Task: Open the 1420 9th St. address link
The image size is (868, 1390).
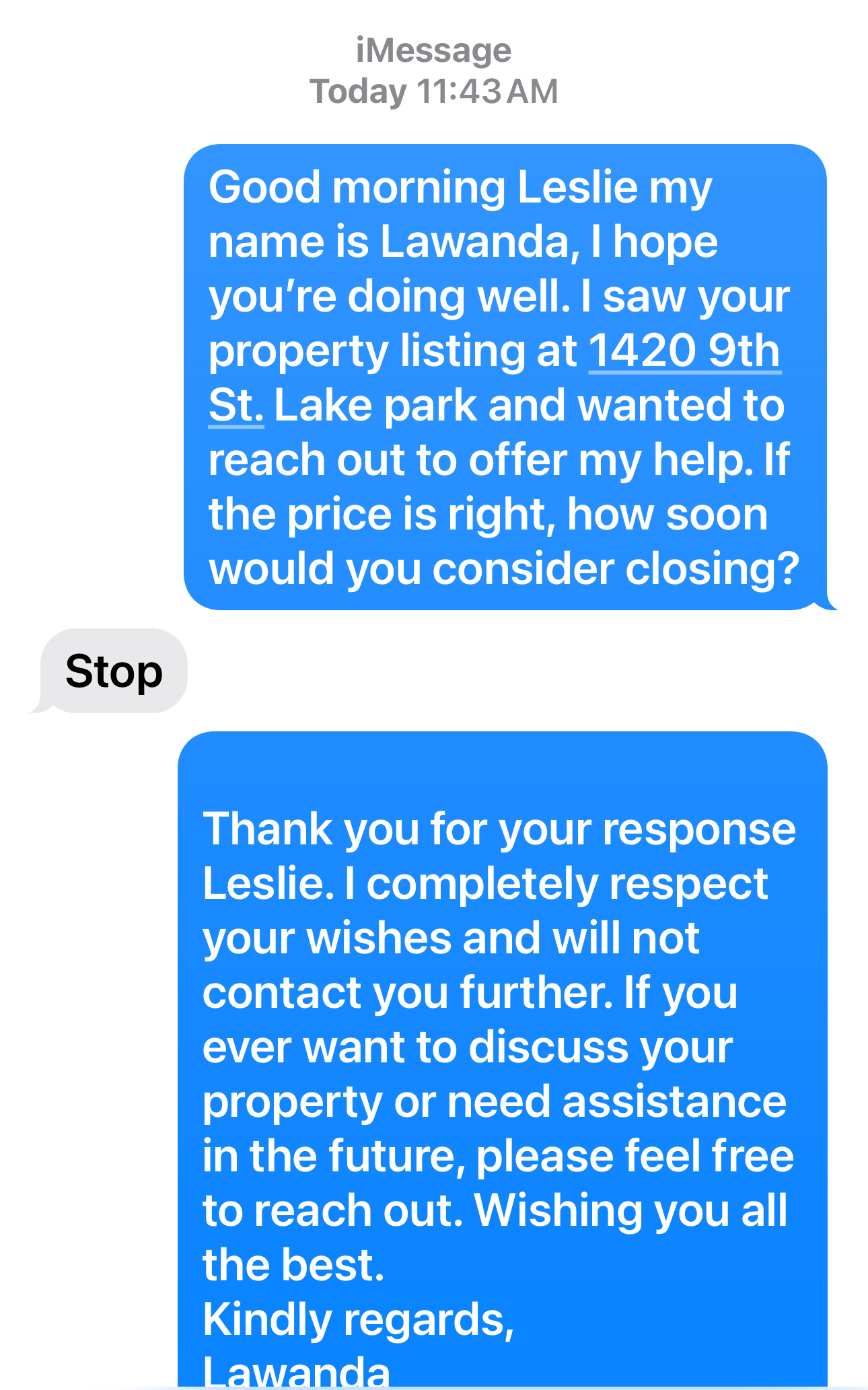Action: (684, 351)
